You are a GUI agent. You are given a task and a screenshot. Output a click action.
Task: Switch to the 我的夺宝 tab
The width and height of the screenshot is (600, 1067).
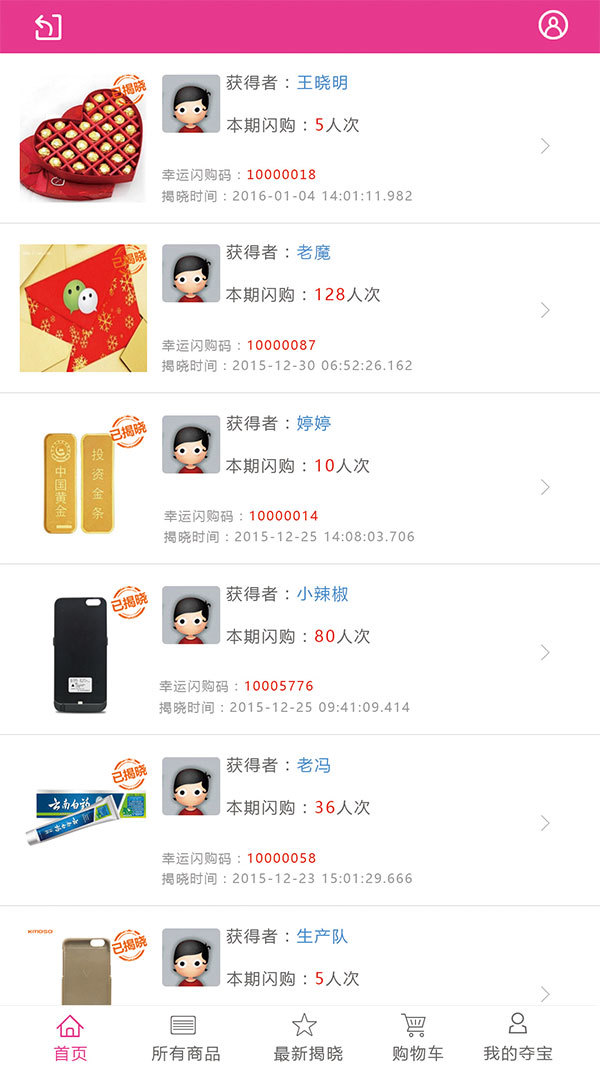click(x=518, y=1037)
